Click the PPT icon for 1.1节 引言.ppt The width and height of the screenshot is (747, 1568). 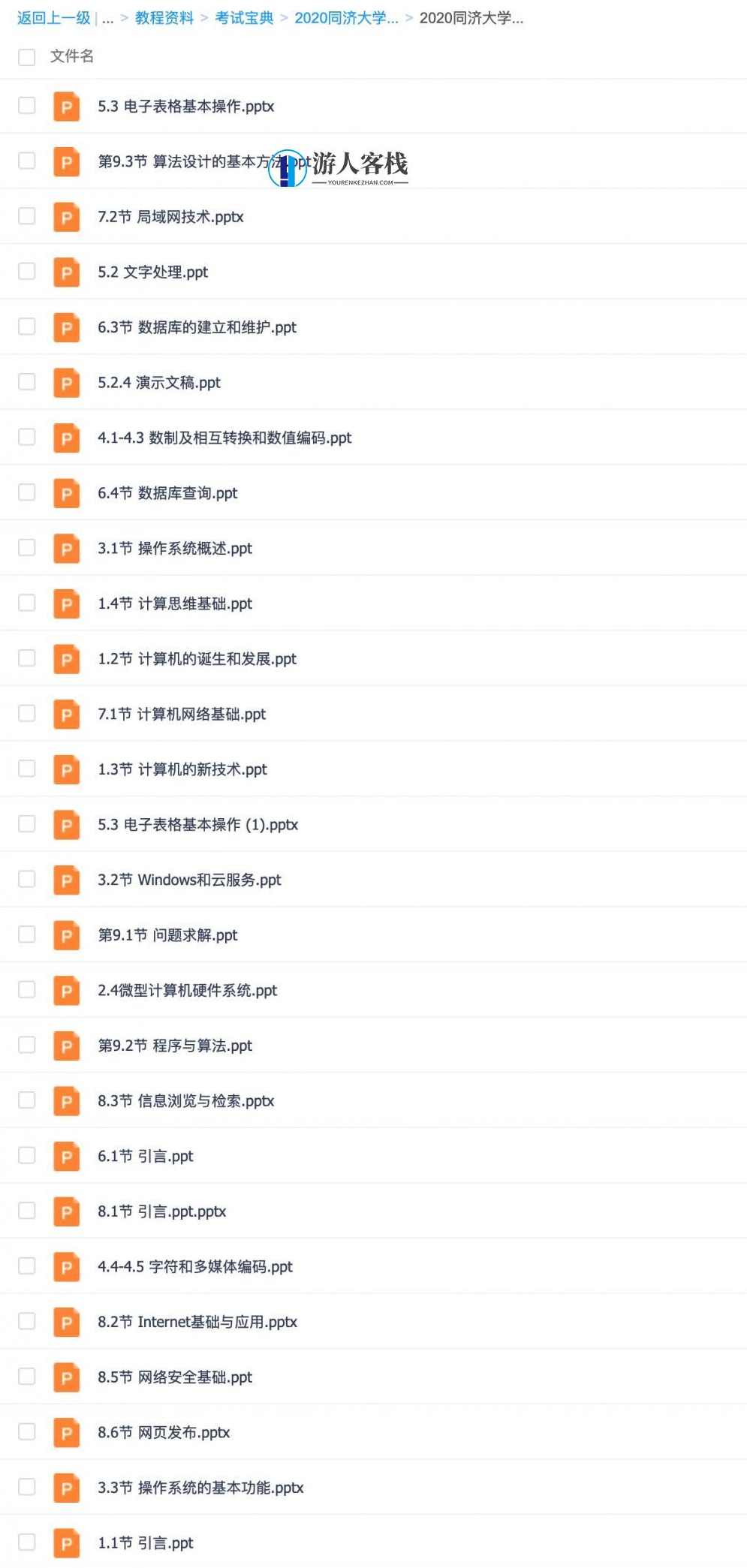click(x=66, y=1543)
